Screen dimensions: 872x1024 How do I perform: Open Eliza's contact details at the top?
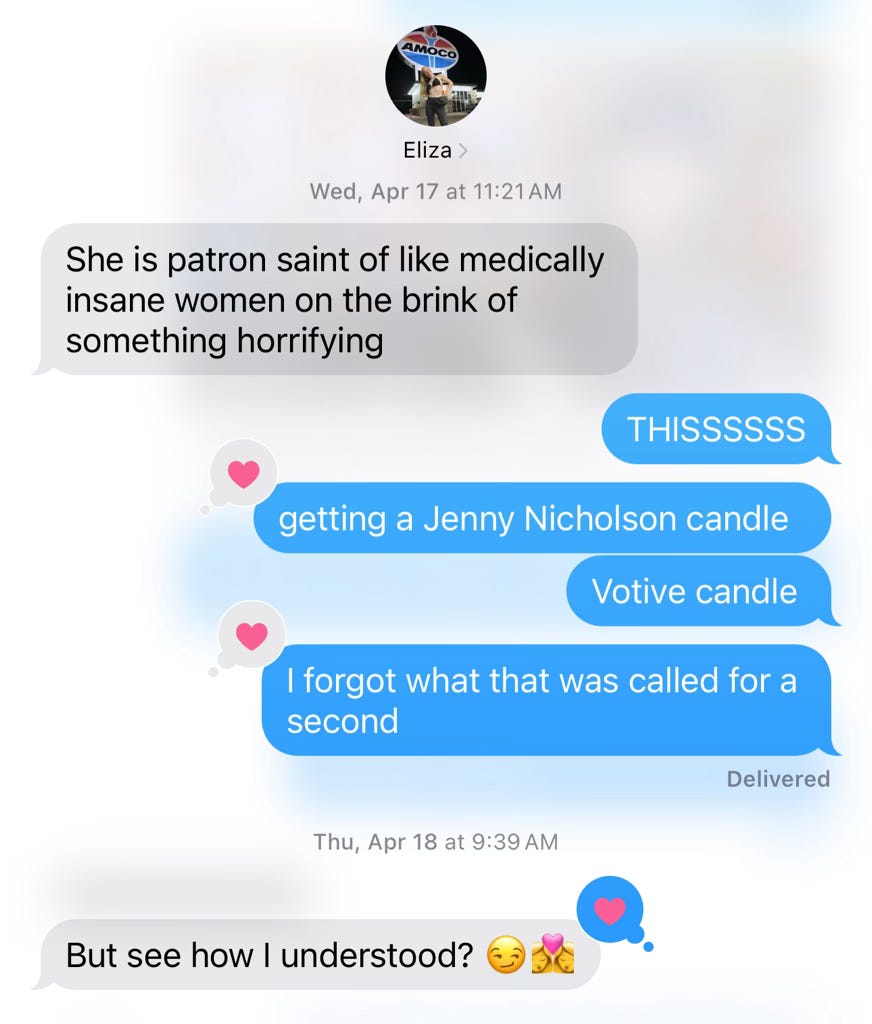435,150
